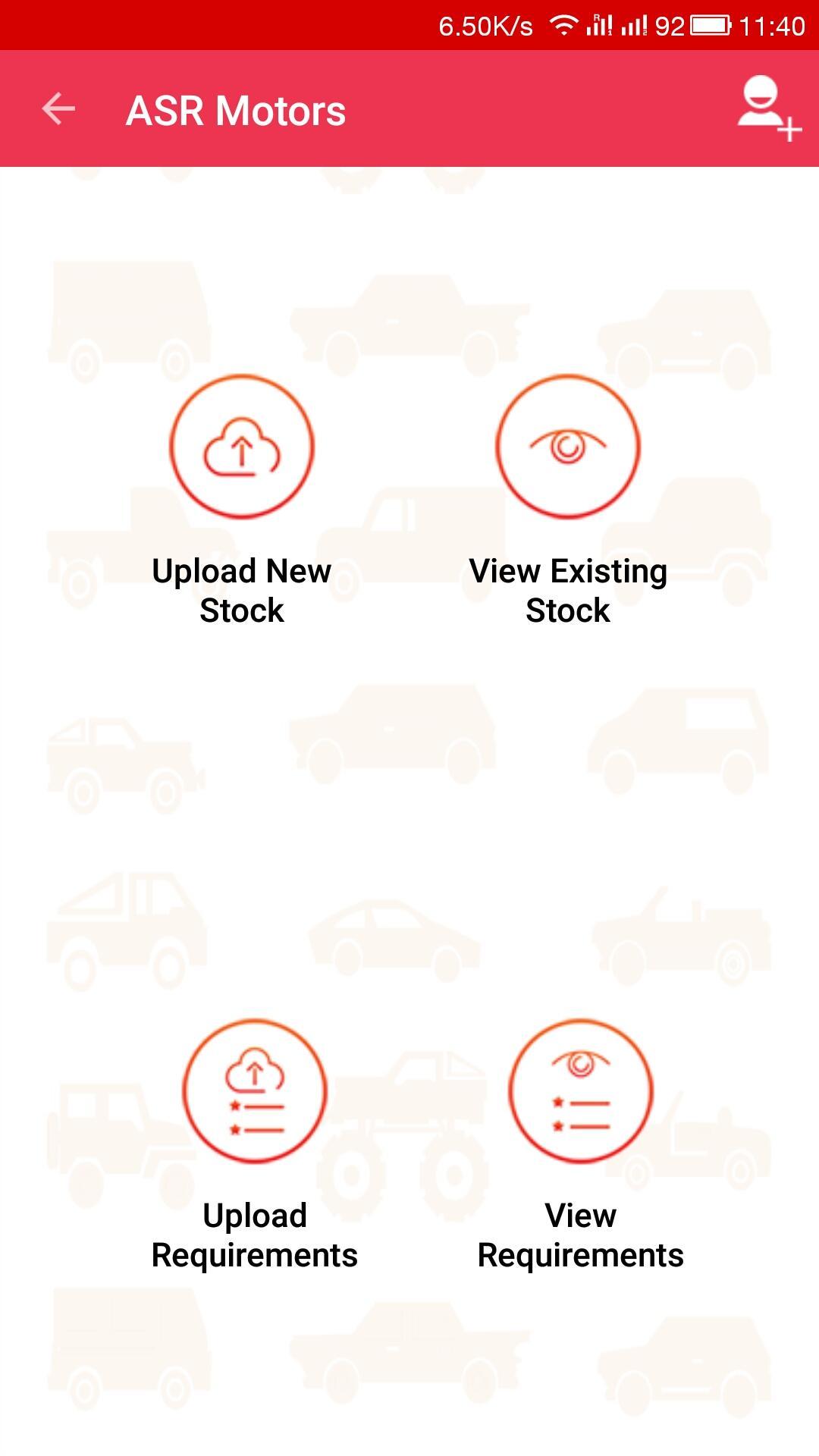Screen dimensions: 819x1456
Task: Open Upload New Stock
Action: pyautogui.click(x=241, y=447)
